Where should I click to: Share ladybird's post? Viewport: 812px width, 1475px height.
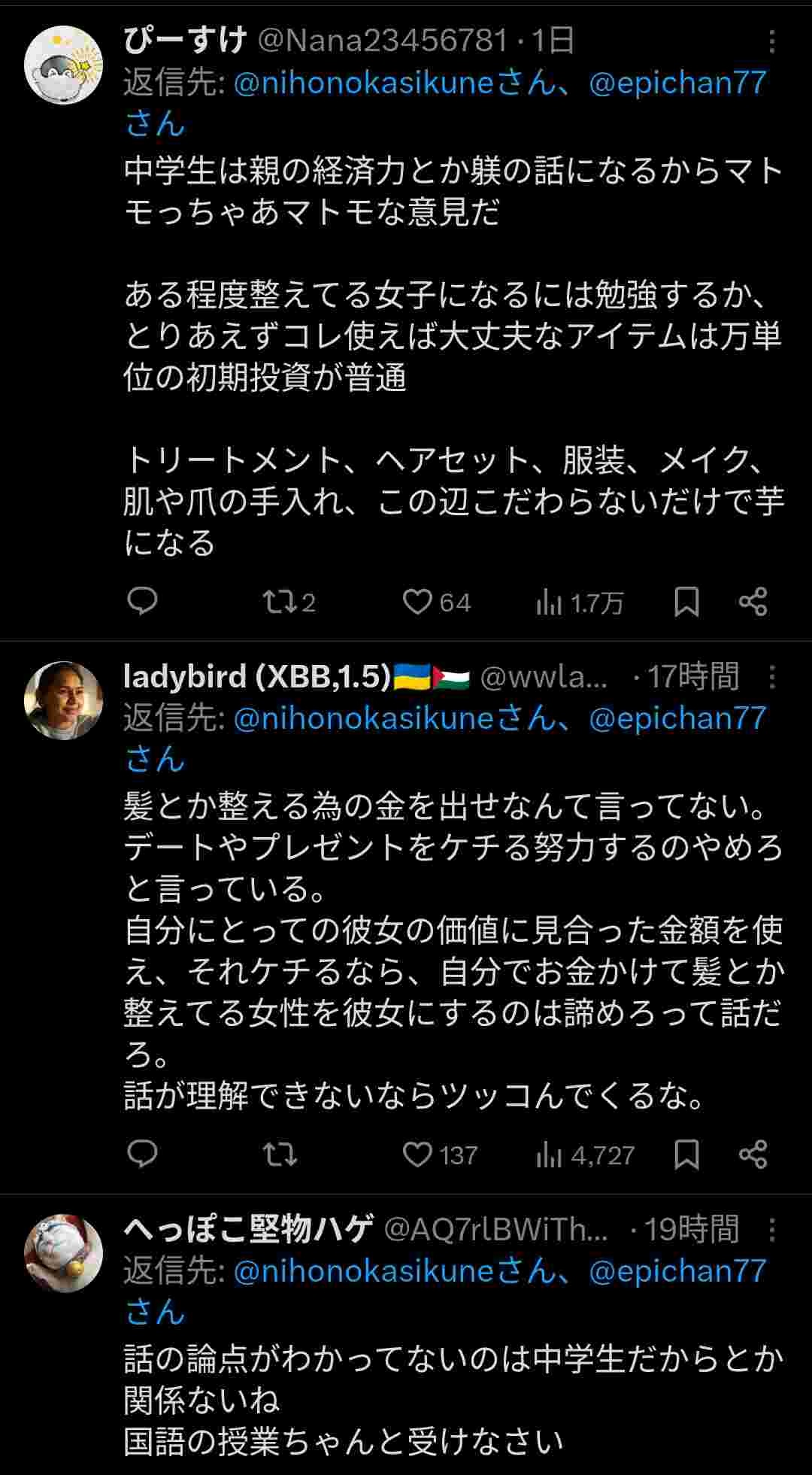tap(753, 1154)
